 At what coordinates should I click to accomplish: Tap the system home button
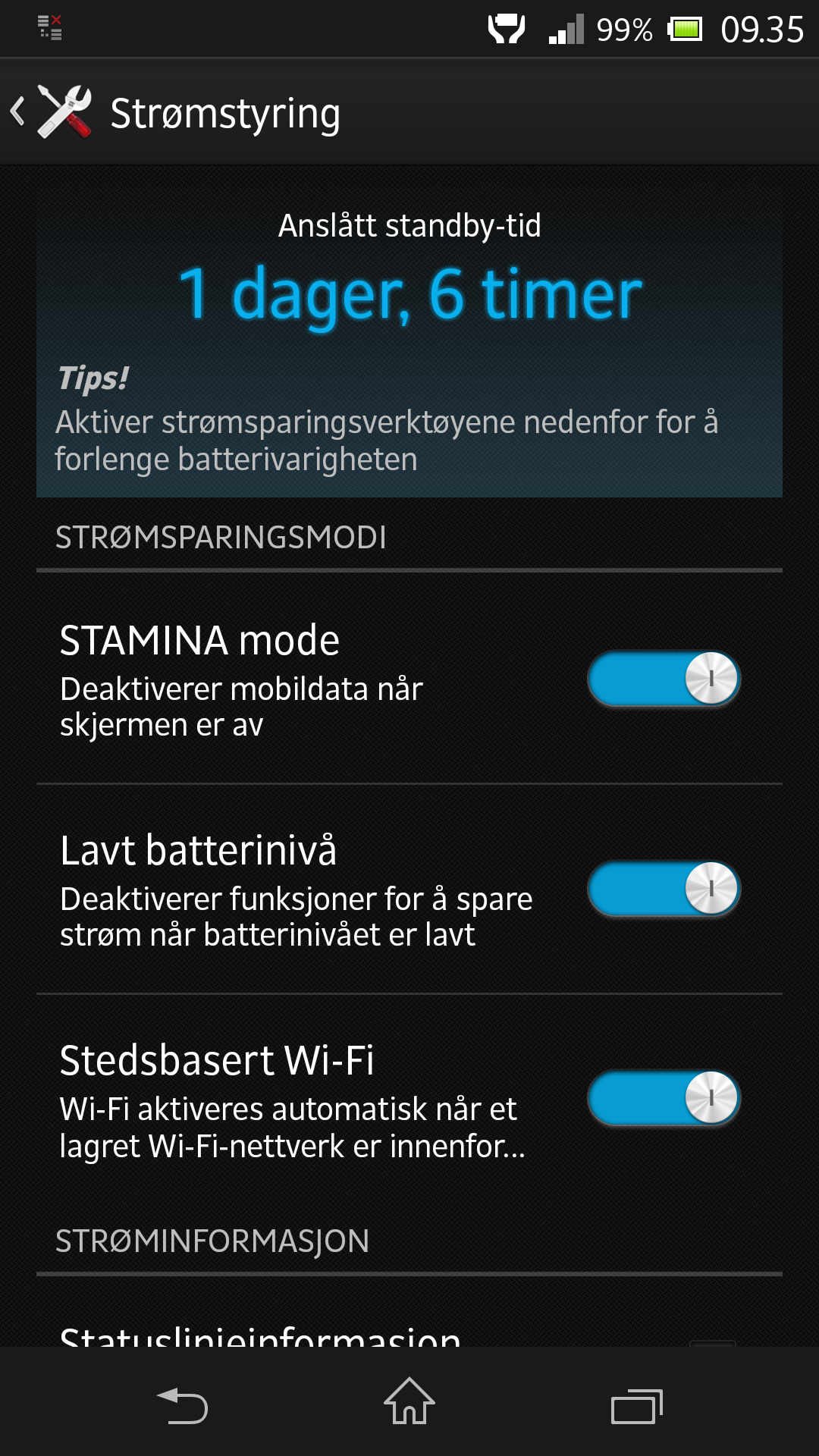[409, 1401]
